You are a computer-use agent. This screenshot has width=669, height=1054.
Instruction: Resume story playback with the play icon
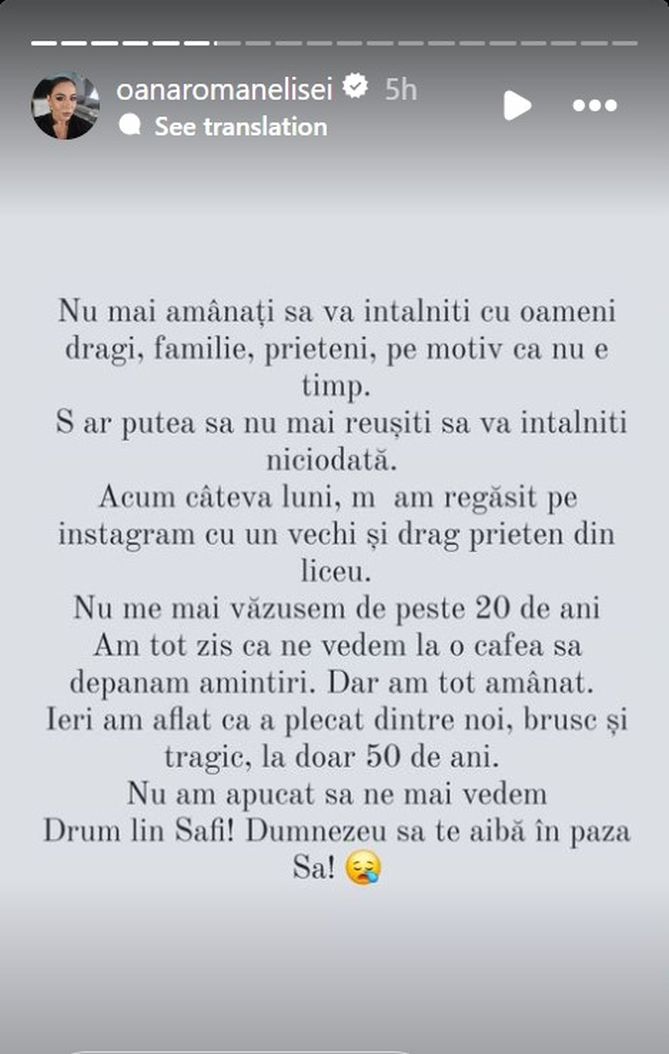point(517,105)
